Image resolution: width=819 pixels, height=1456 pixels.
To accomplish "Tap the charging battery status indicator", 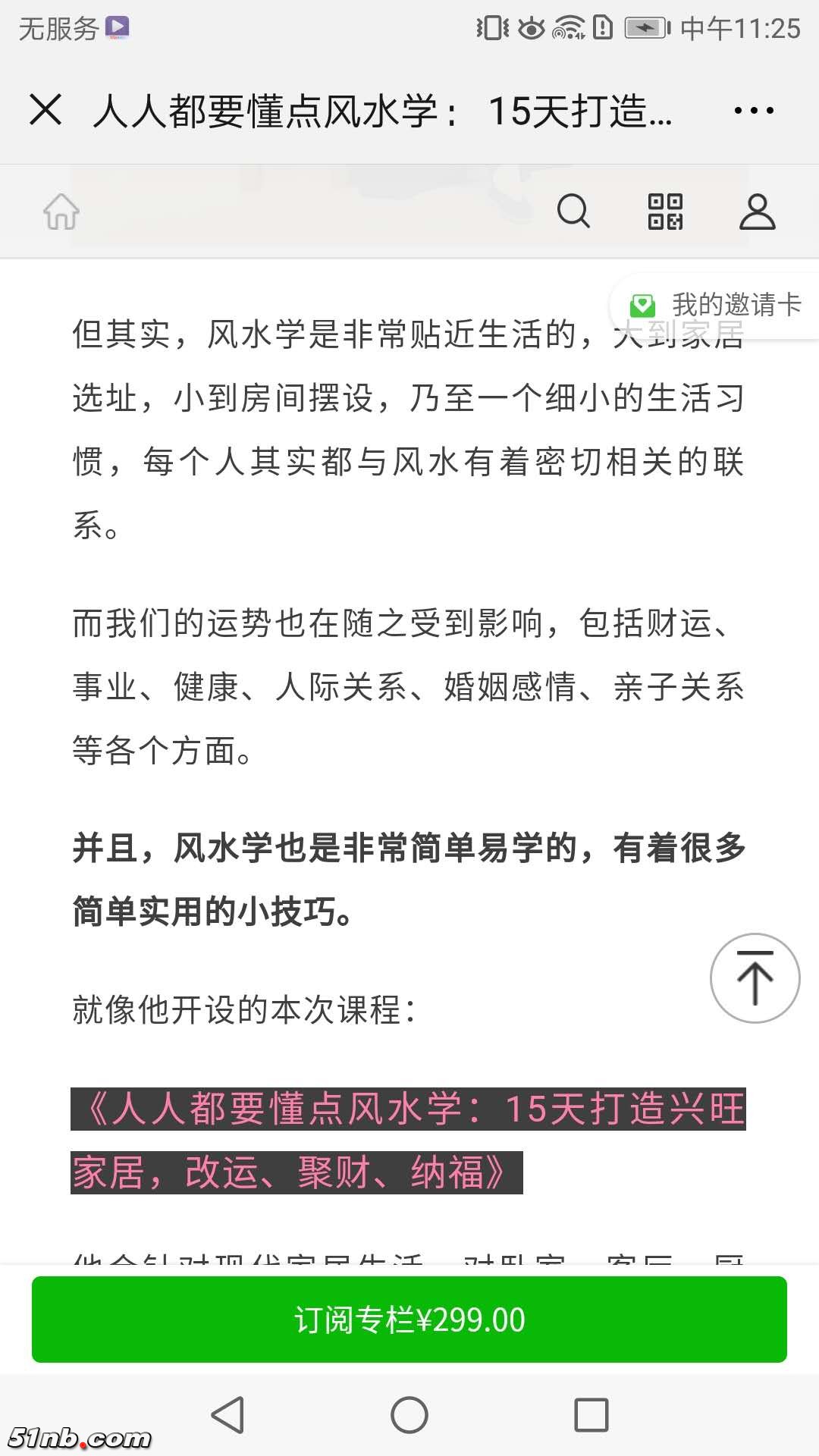I will coord(645,27).
